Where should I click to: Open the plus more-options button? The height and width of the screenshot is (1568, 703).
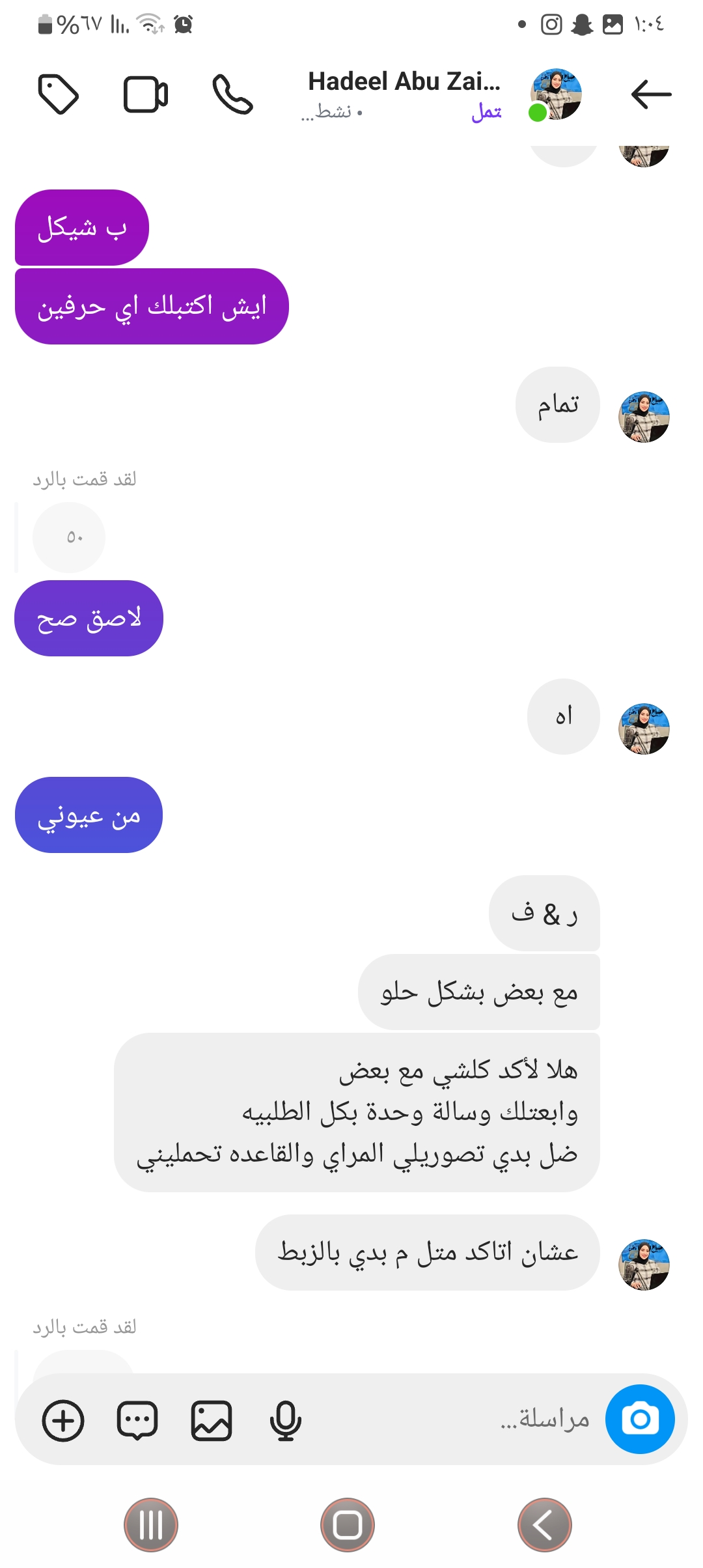pyautogui.click(x=63, y=1420)
